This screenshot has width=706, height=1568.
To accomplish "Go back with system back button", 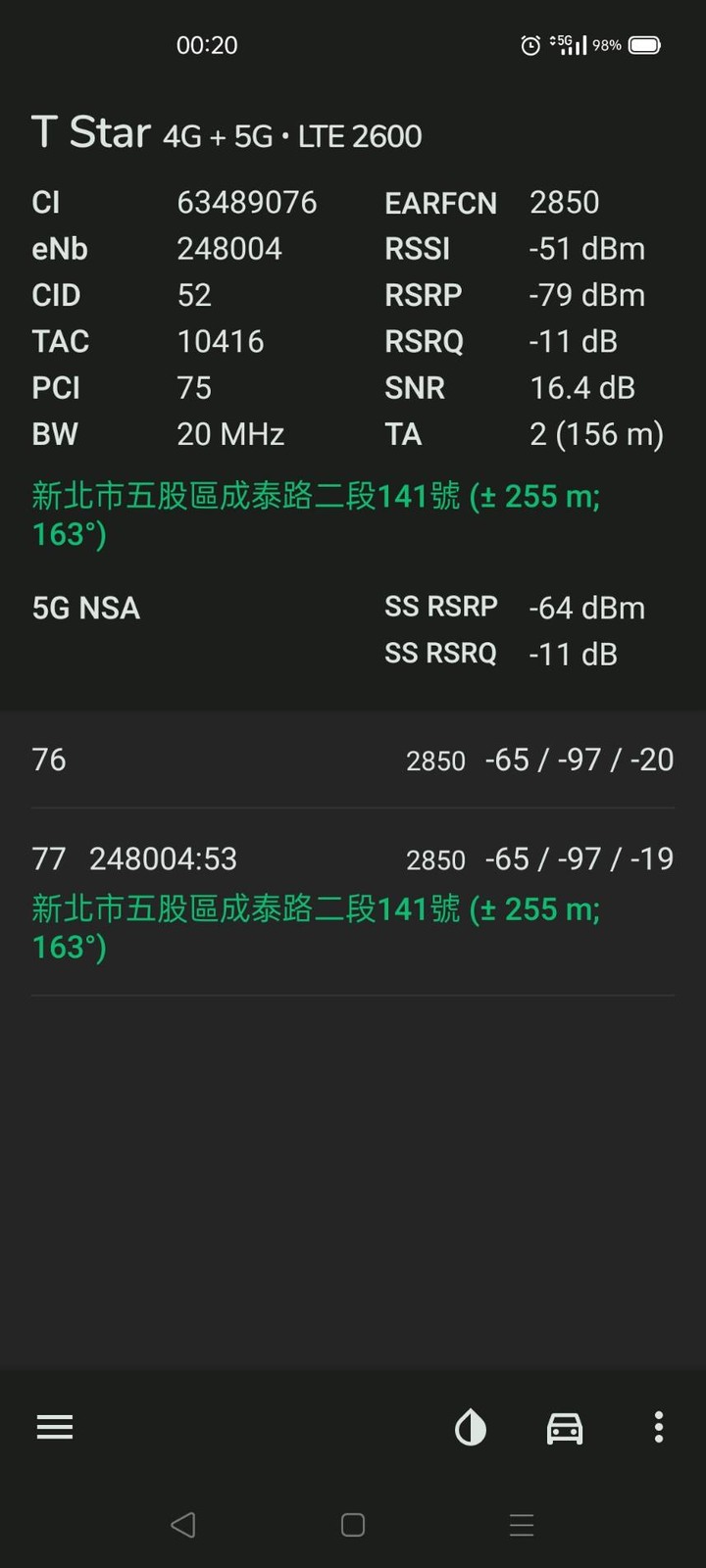I will pos(183,1524).
